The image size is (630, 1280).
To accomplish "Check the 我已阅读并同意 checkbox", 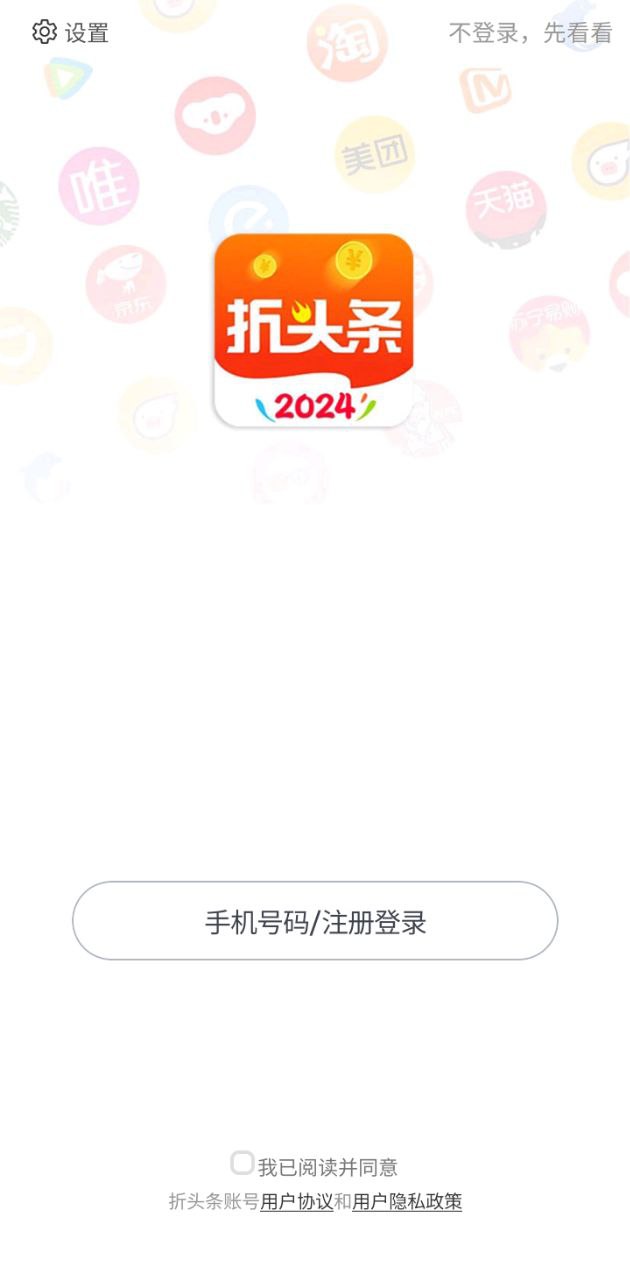I will point(242,1163).
